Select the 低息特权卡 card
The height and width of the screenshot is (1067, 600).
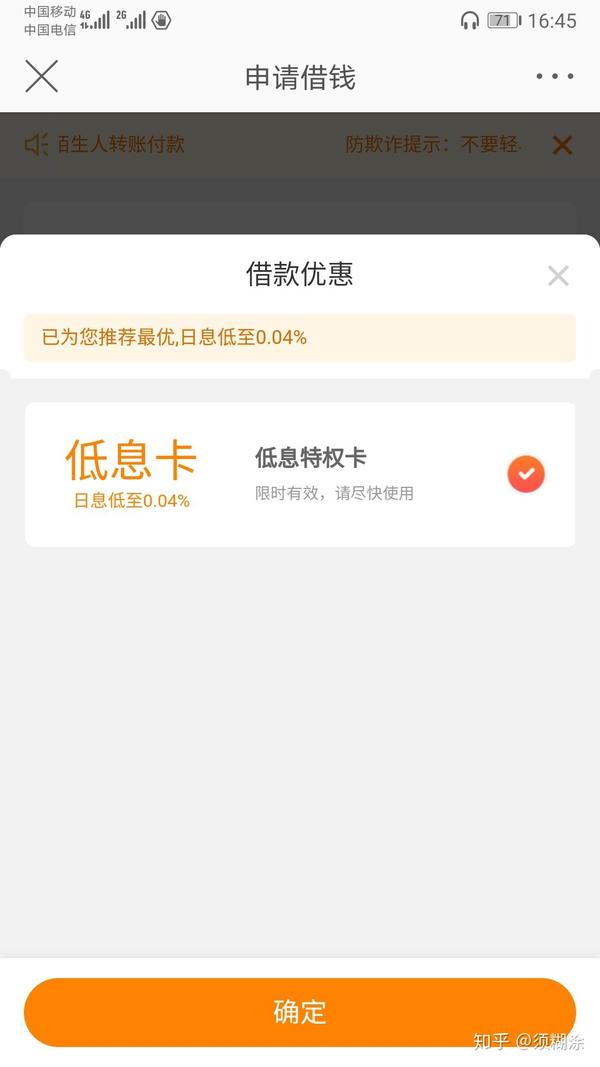pos(300,474)
